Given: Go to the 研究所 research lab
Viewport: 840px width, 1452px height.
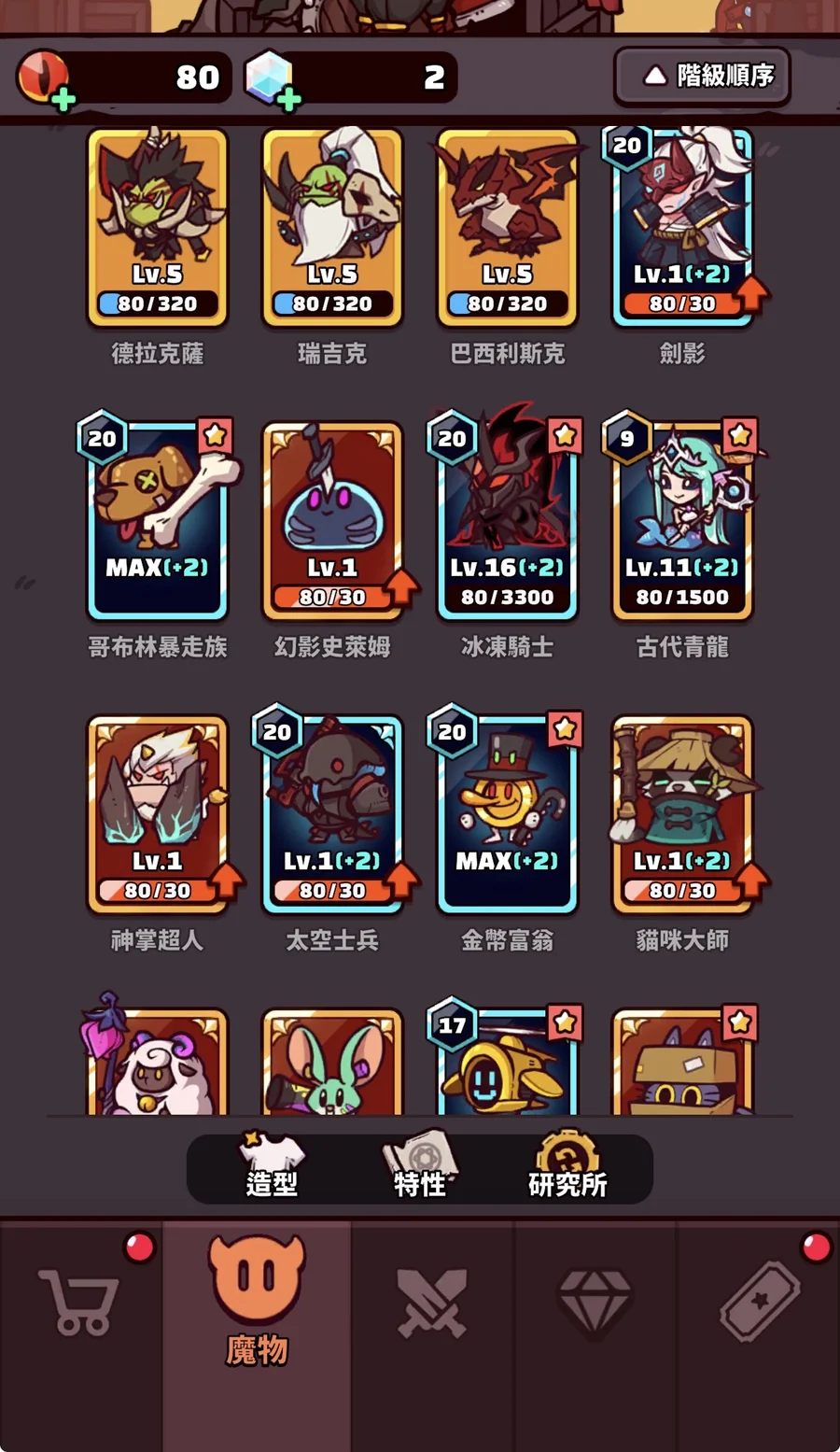Looking at the screenshot, I should pos(567,1167).
